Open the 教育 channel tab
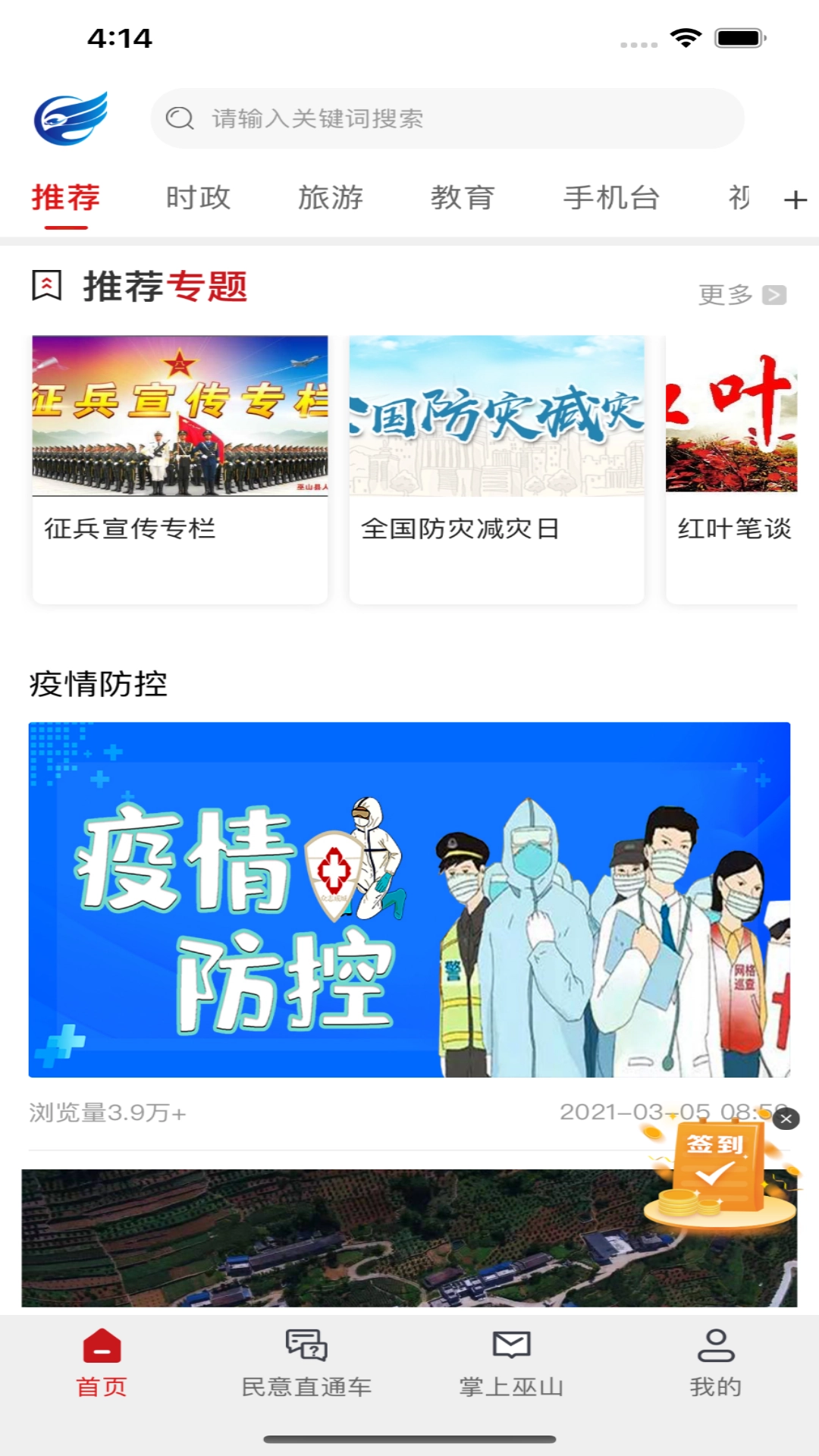 tap(463, 199)
